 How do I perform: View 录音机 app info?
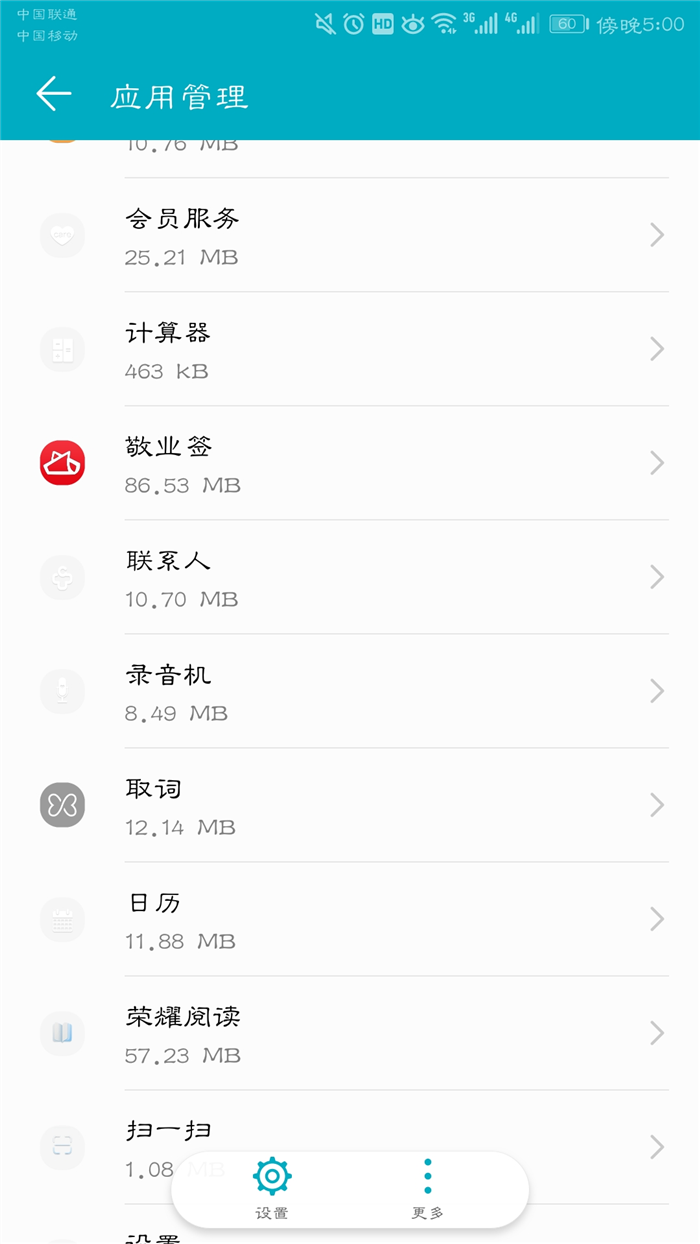350,692
